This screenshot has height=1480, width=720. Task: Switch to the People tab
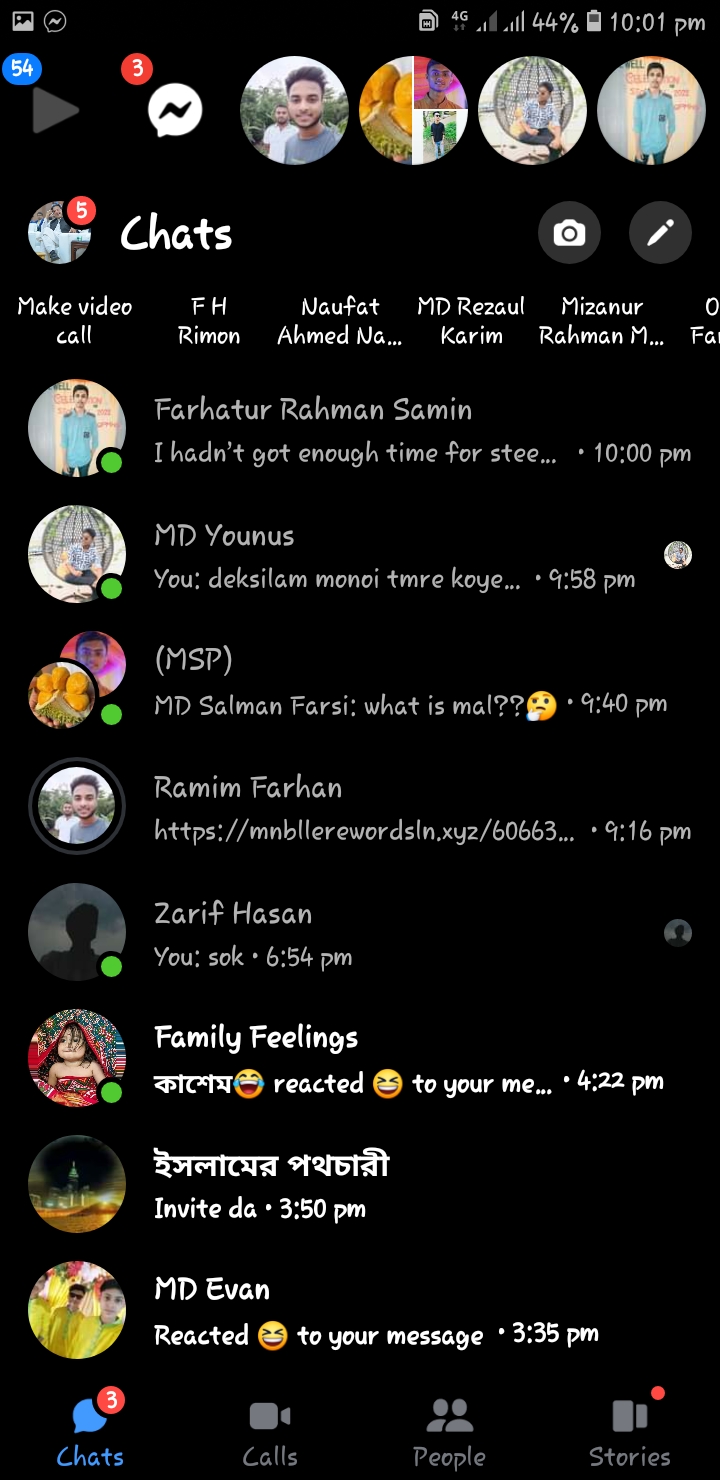pos(450,1434)
